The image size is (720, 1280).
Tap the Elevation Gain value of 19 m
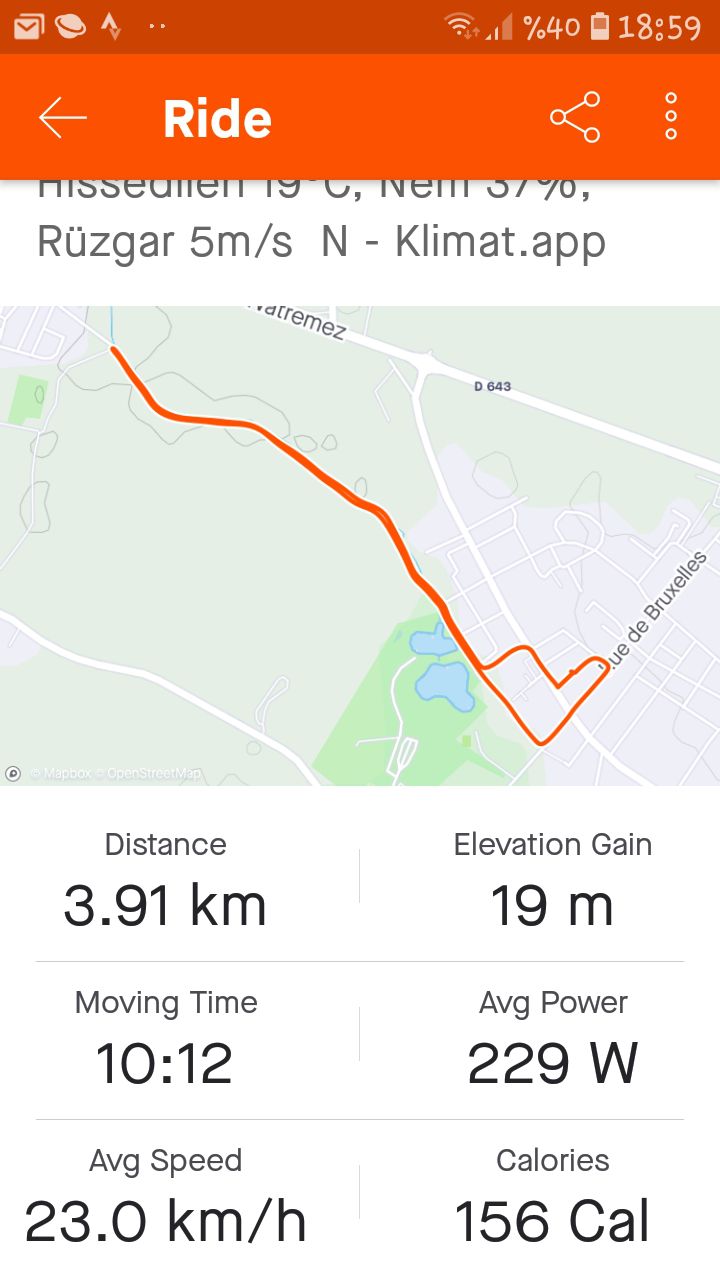coord(553,905)
